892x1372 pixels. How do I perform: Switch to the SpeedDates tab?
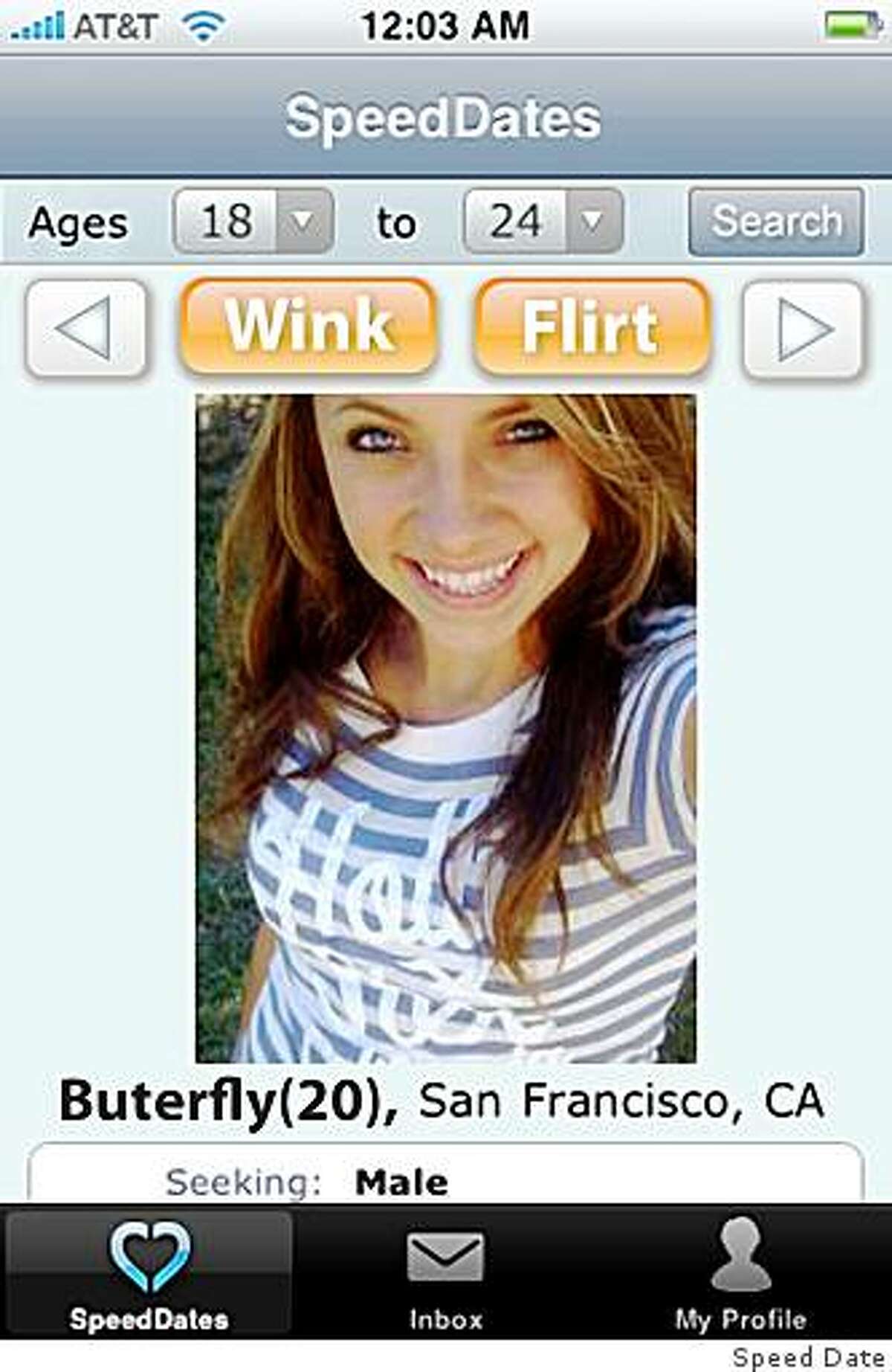pyautogui.click(x=149, y=1274)
